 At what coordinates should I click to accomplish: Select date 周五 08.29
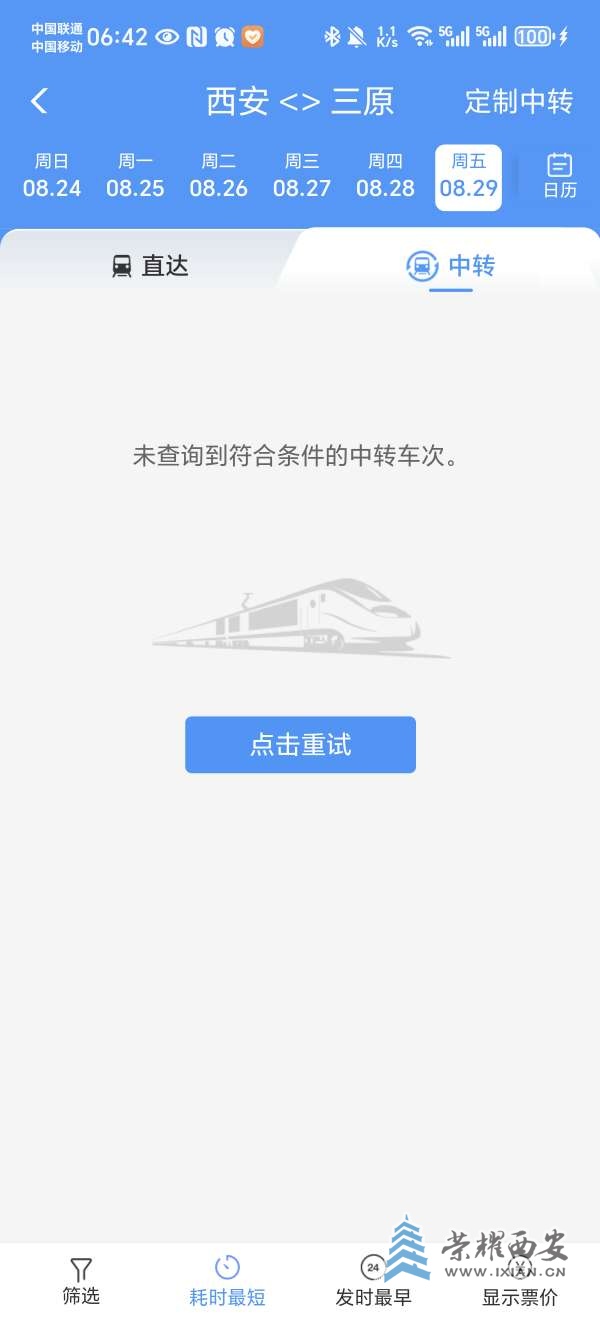click(x=468, y=177)
